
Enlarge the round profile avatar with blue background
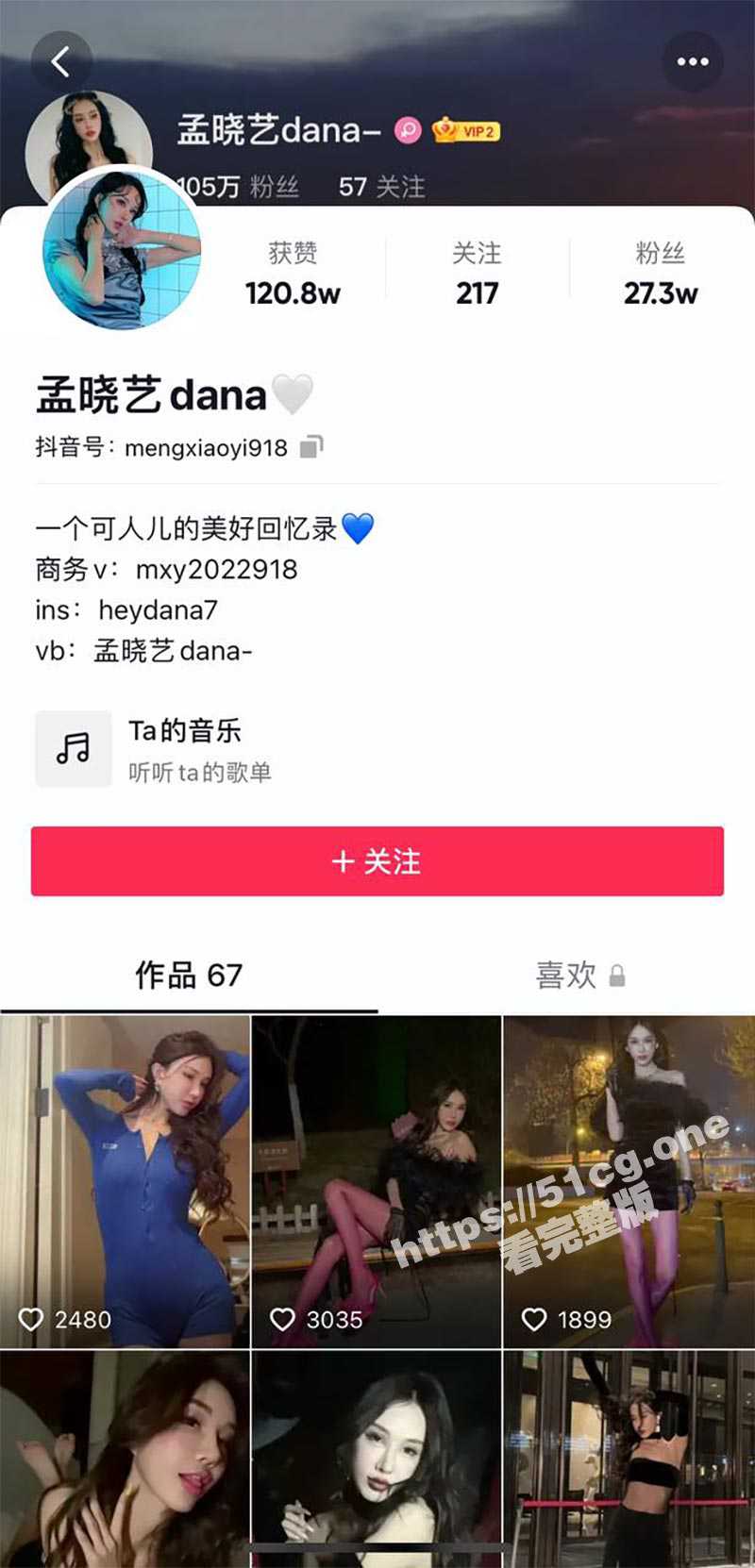pos(122,249)
